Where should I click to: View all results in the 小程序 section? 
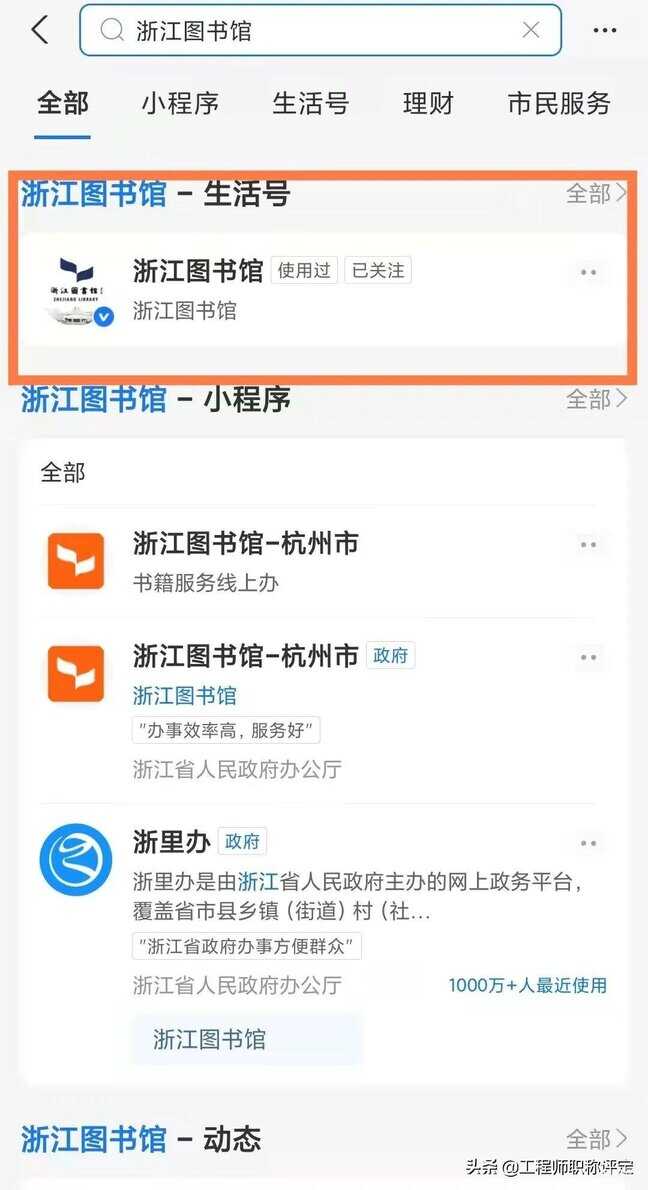tap(596, 398)
